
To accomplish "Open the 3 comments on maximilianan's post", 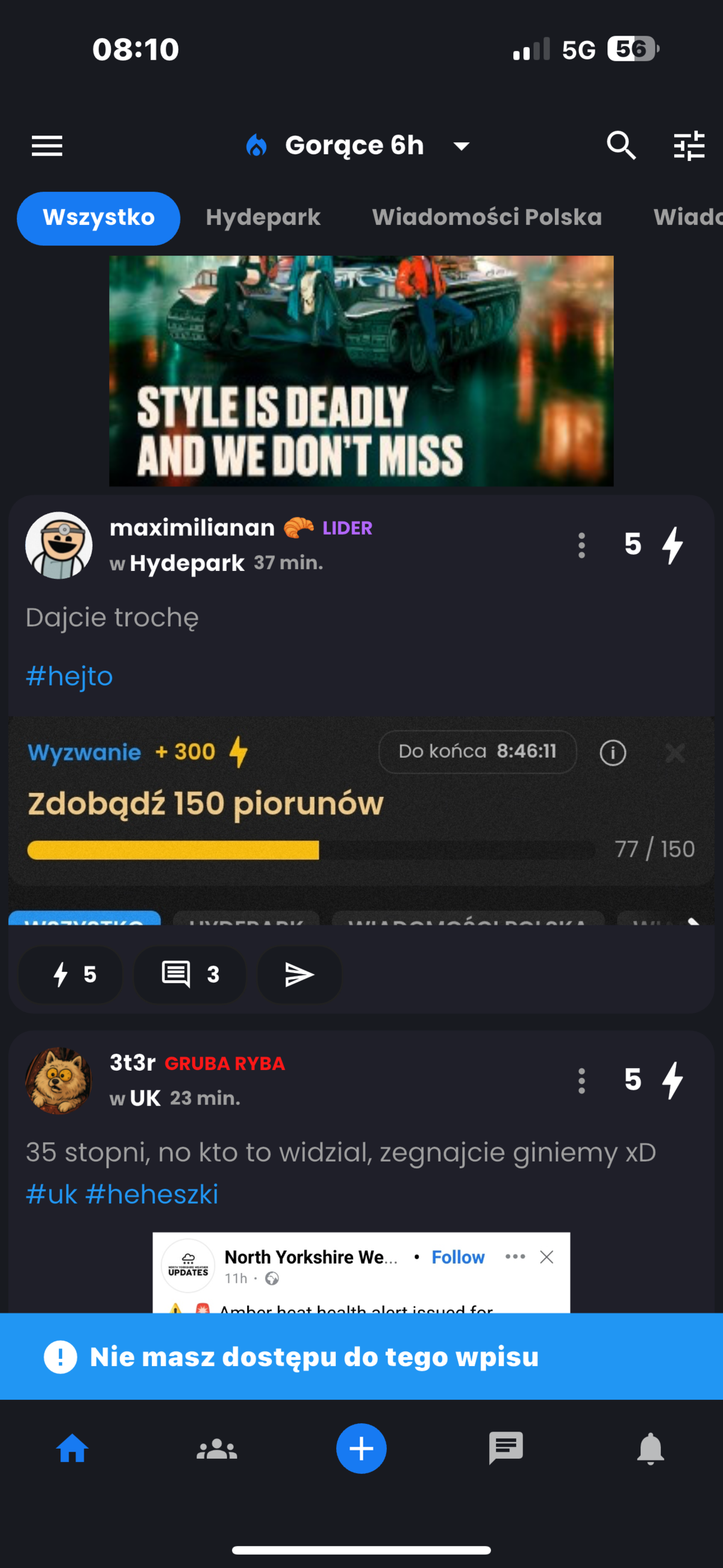I will click(x=190, y=975).
